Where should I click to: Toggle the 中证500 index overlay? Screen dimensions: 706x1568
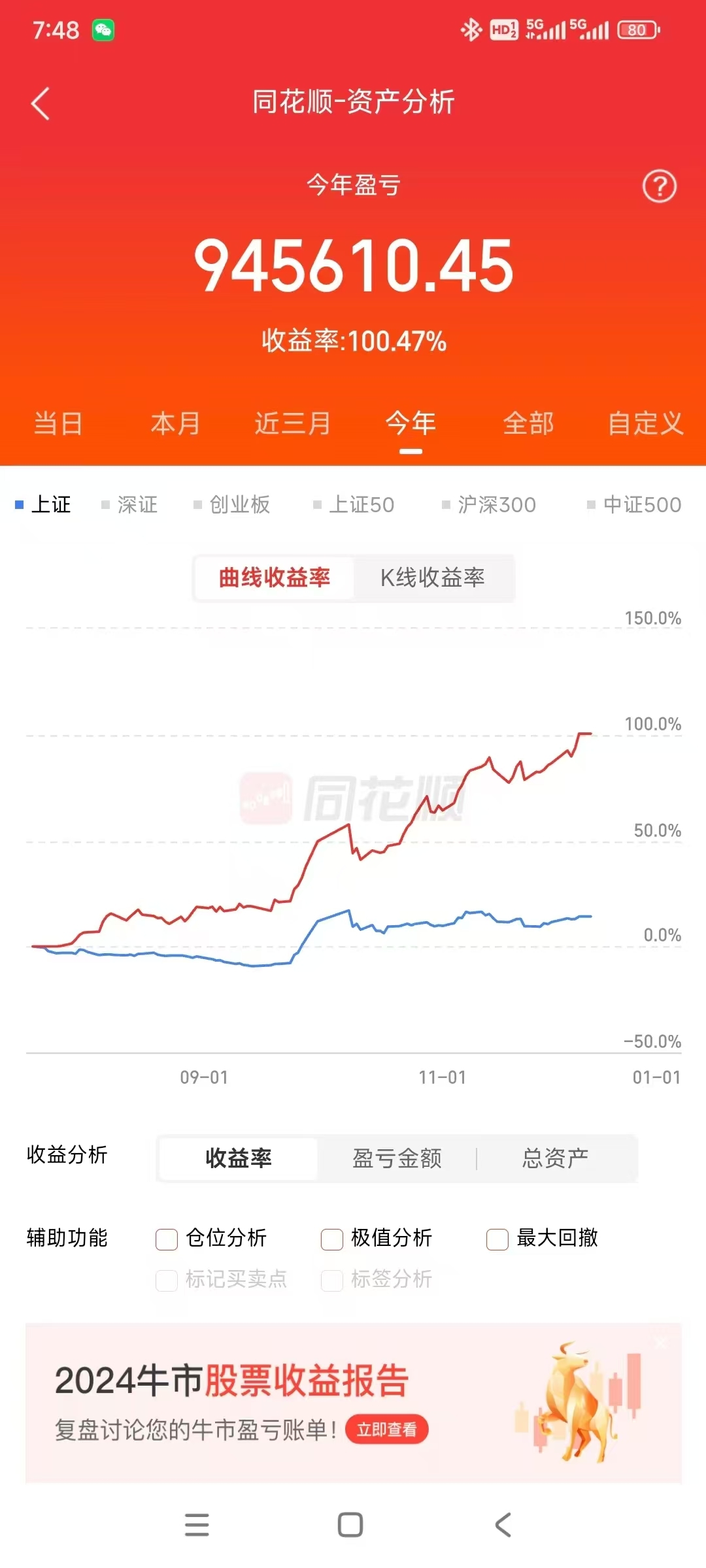(637, 504)
